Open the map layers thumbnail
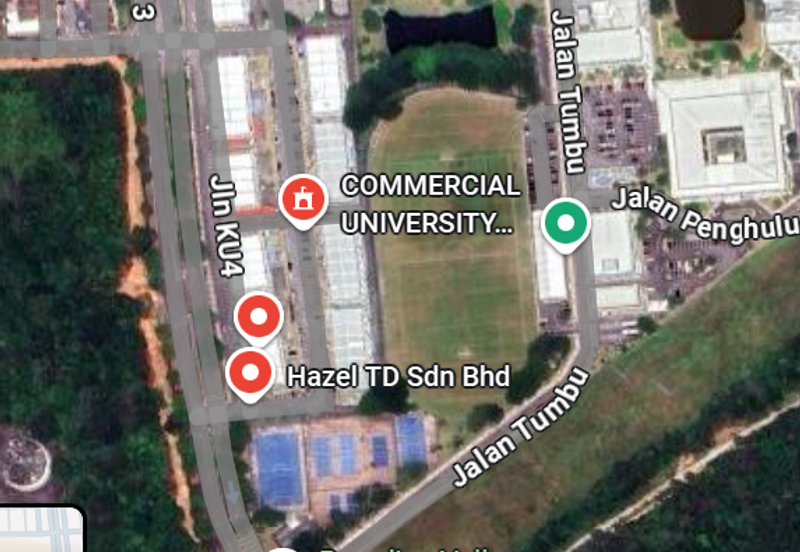This screenshot has width=800, height=552. 40,530
